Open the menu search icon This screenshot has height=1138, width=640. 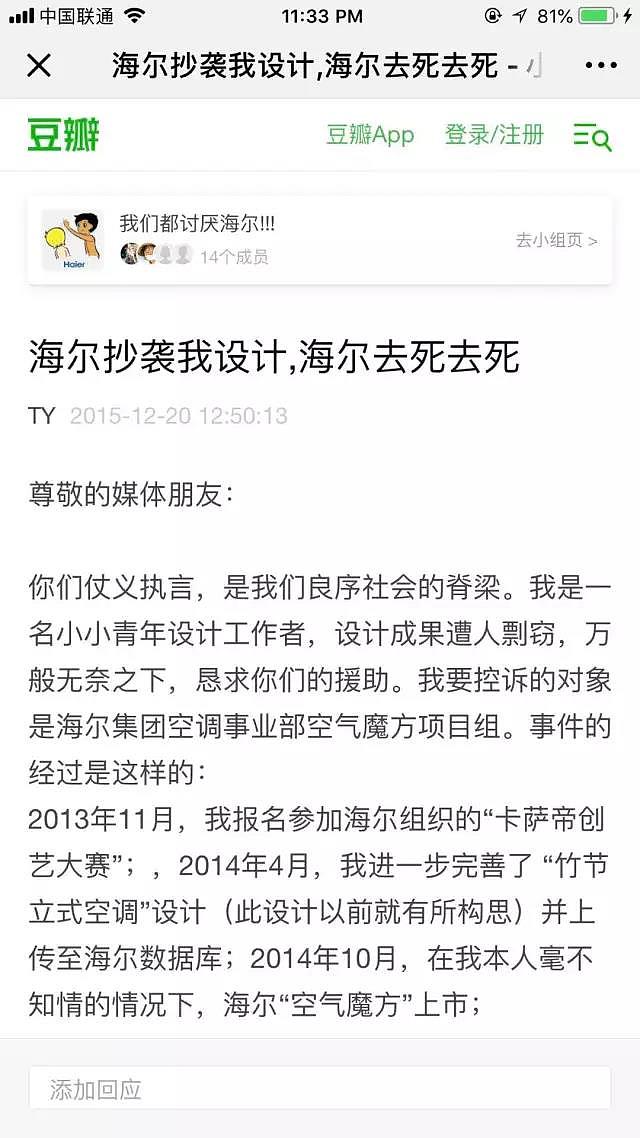click(x=592, y=136)
